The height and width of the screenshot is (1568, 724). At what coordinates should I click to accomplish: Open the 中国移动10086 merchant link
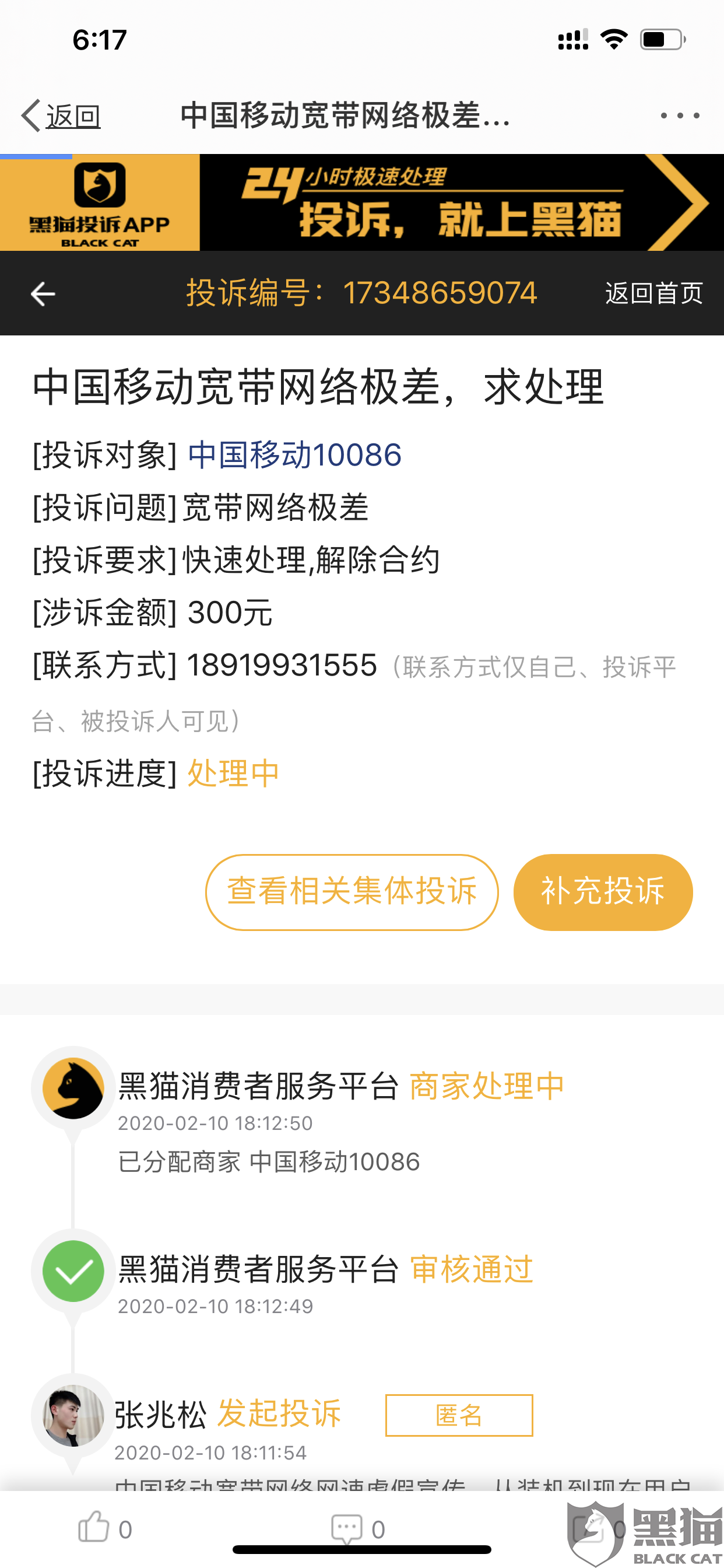point(294,456)
